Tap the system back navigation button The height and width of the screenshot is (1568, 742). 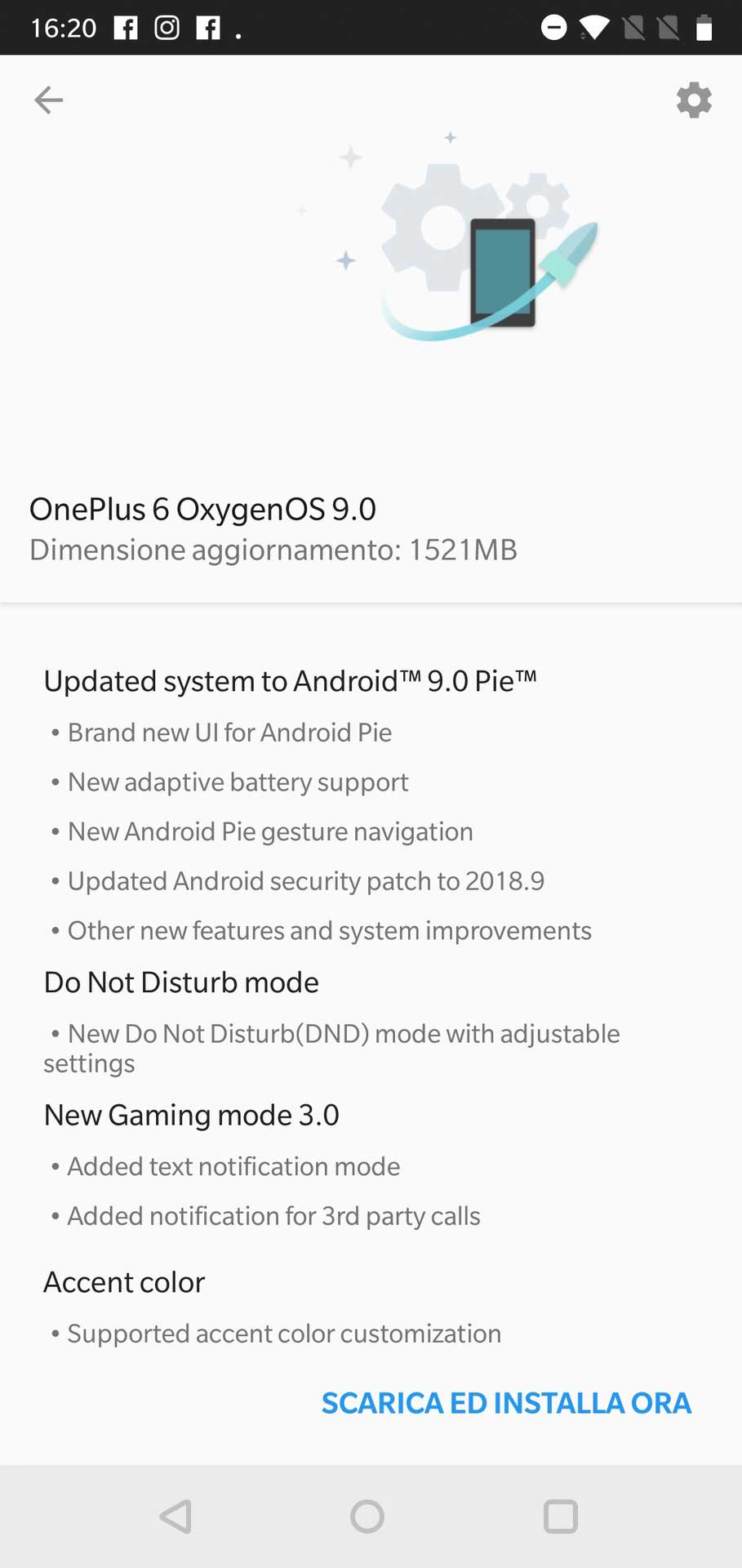click(x=176, y=1517)
